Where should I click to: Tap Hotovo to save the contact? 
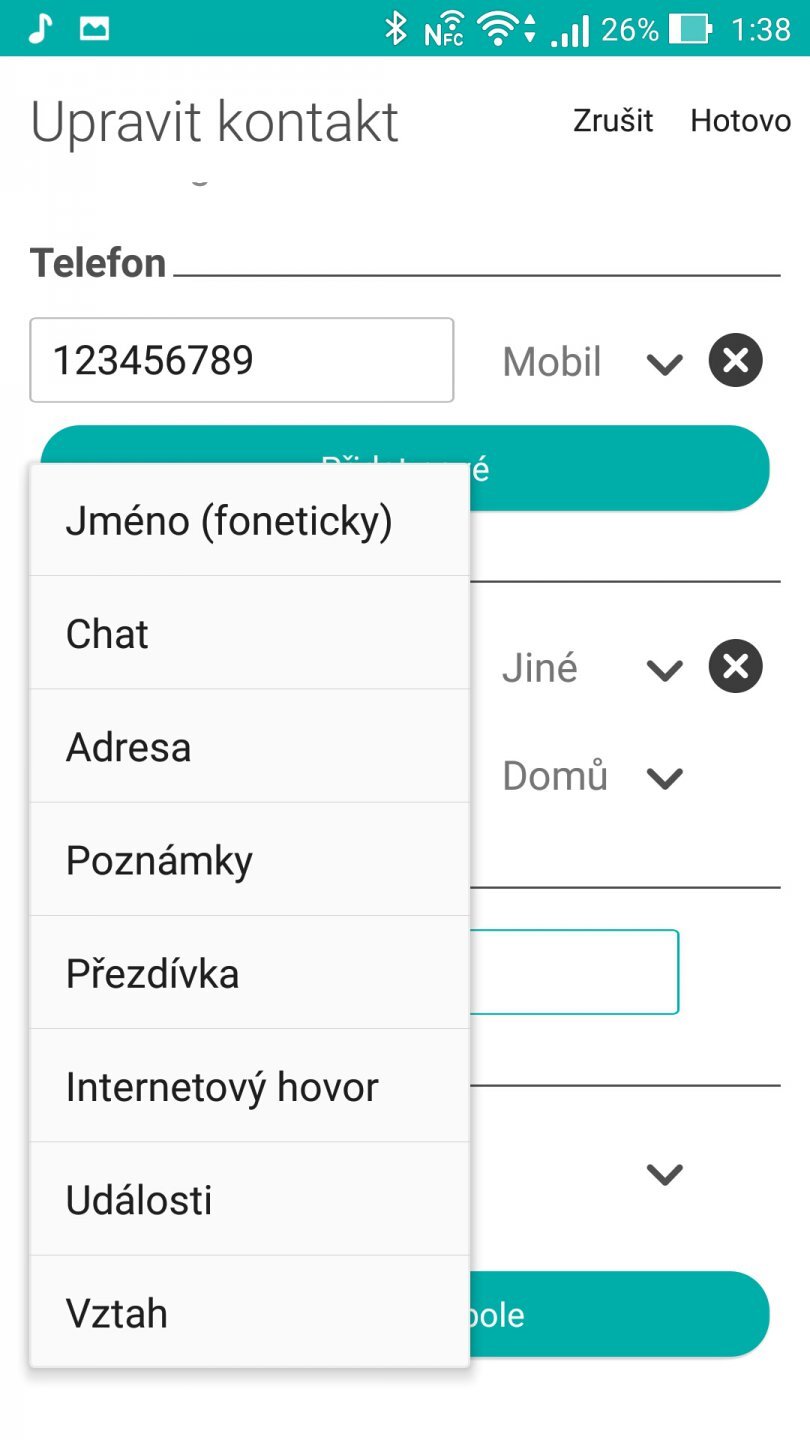[740, 121]
